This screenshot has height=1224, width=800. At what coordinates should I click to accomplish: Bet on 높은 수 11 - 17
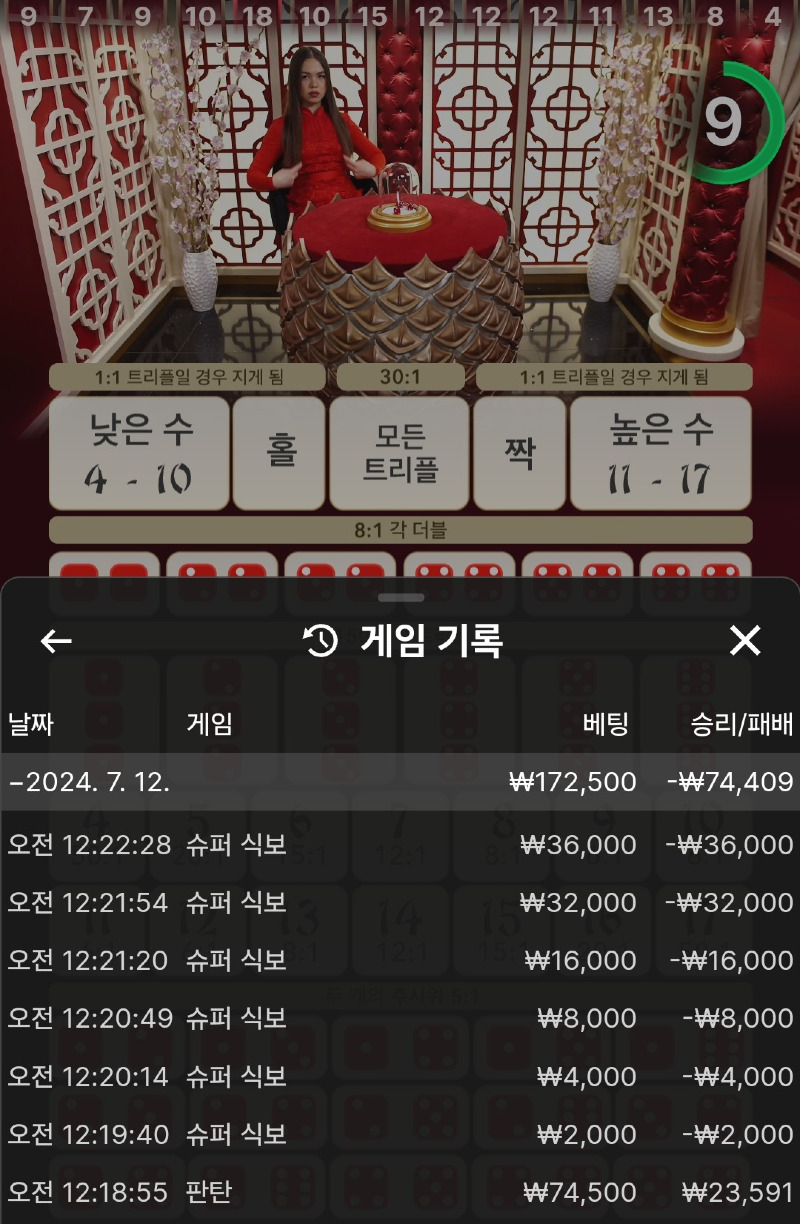tap(660, 453)
